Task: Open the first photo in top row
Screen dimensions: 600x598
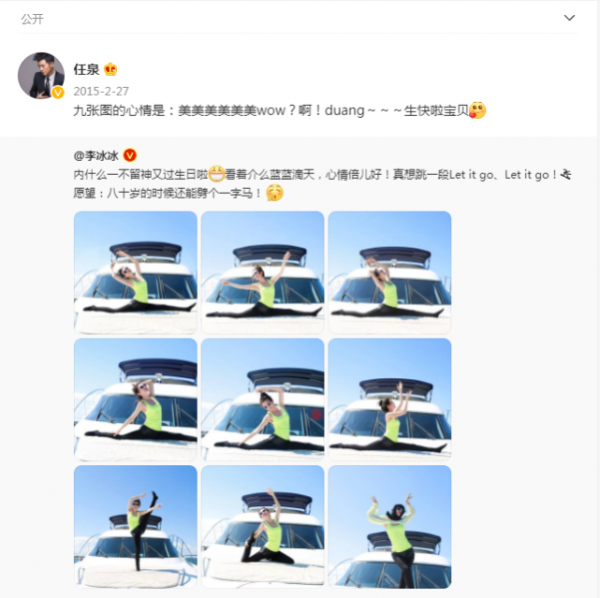Action: click(x=135, y=272)
